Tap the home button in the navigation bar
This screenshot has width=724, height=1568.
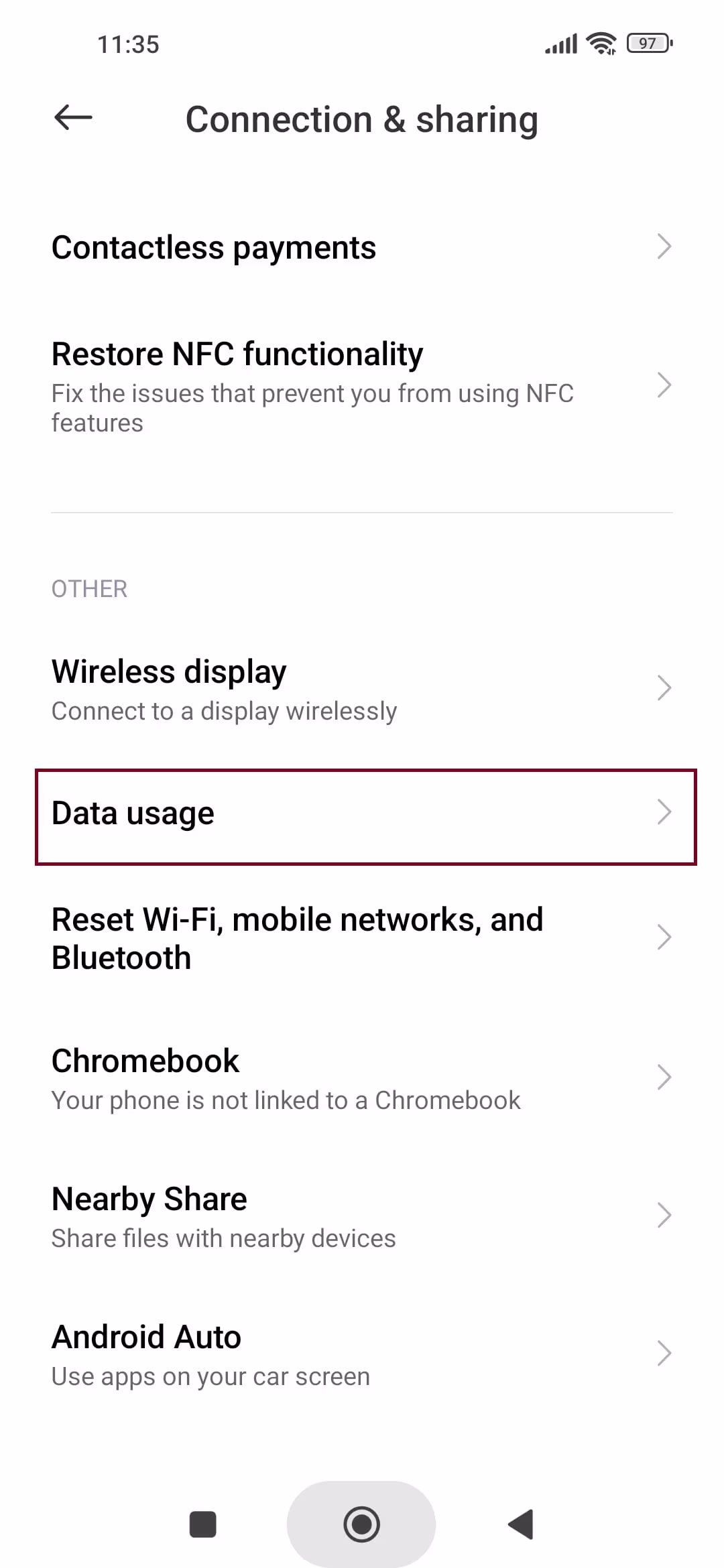[361, 1524]
